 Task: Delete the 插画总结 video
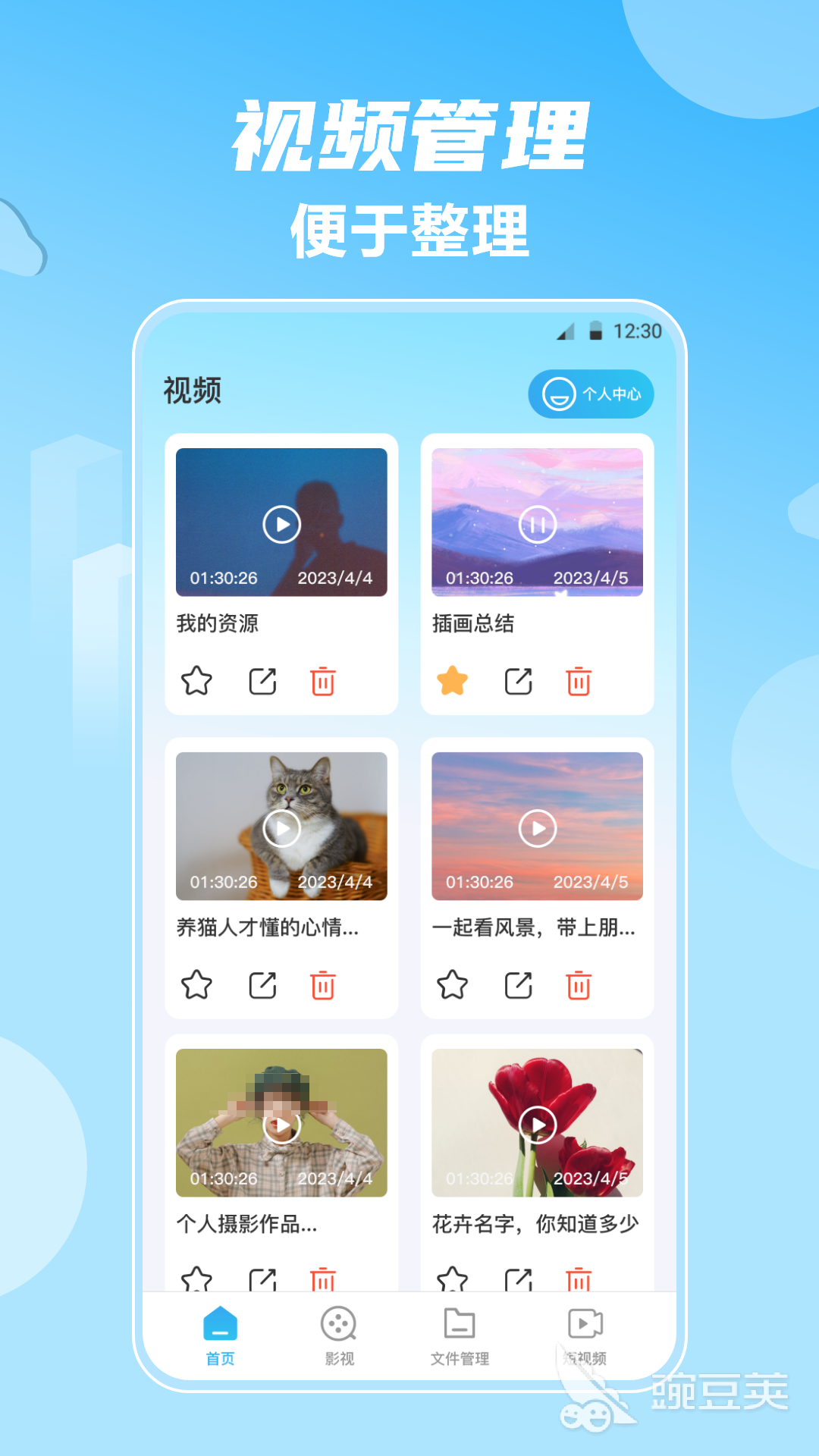pos(579,682)
